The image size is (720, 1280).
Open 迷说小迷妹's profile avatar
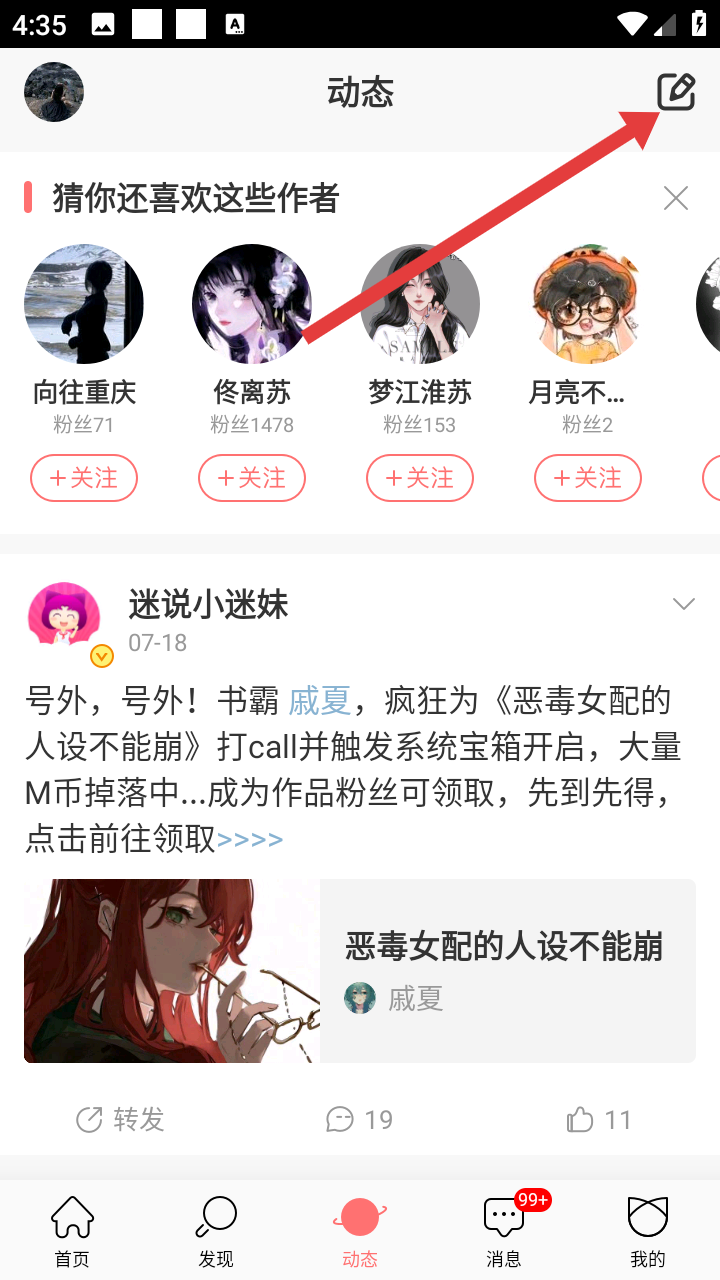pyautogui.click(x=64, y=618)
